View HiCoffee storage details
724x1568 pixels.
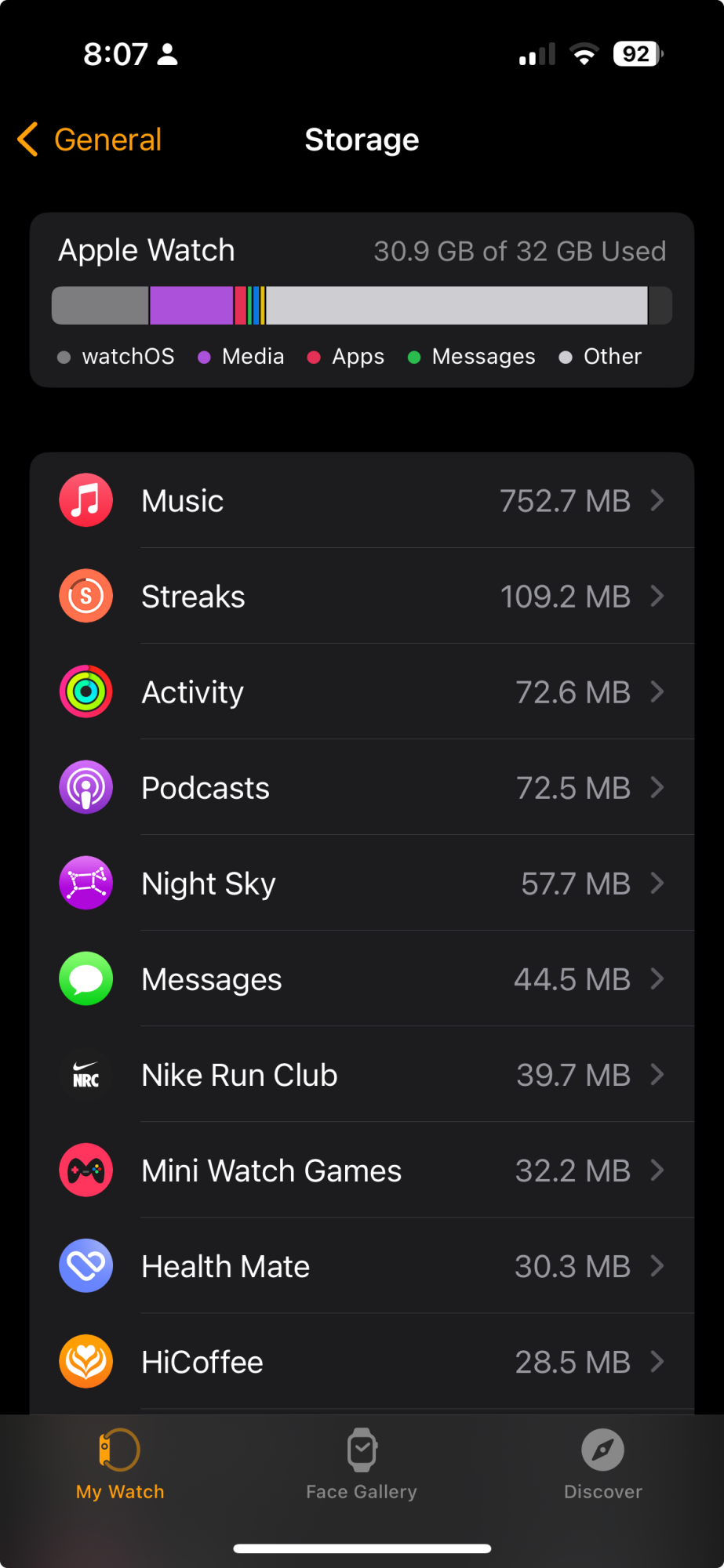pyautogui.click(x=362, y=1362)
